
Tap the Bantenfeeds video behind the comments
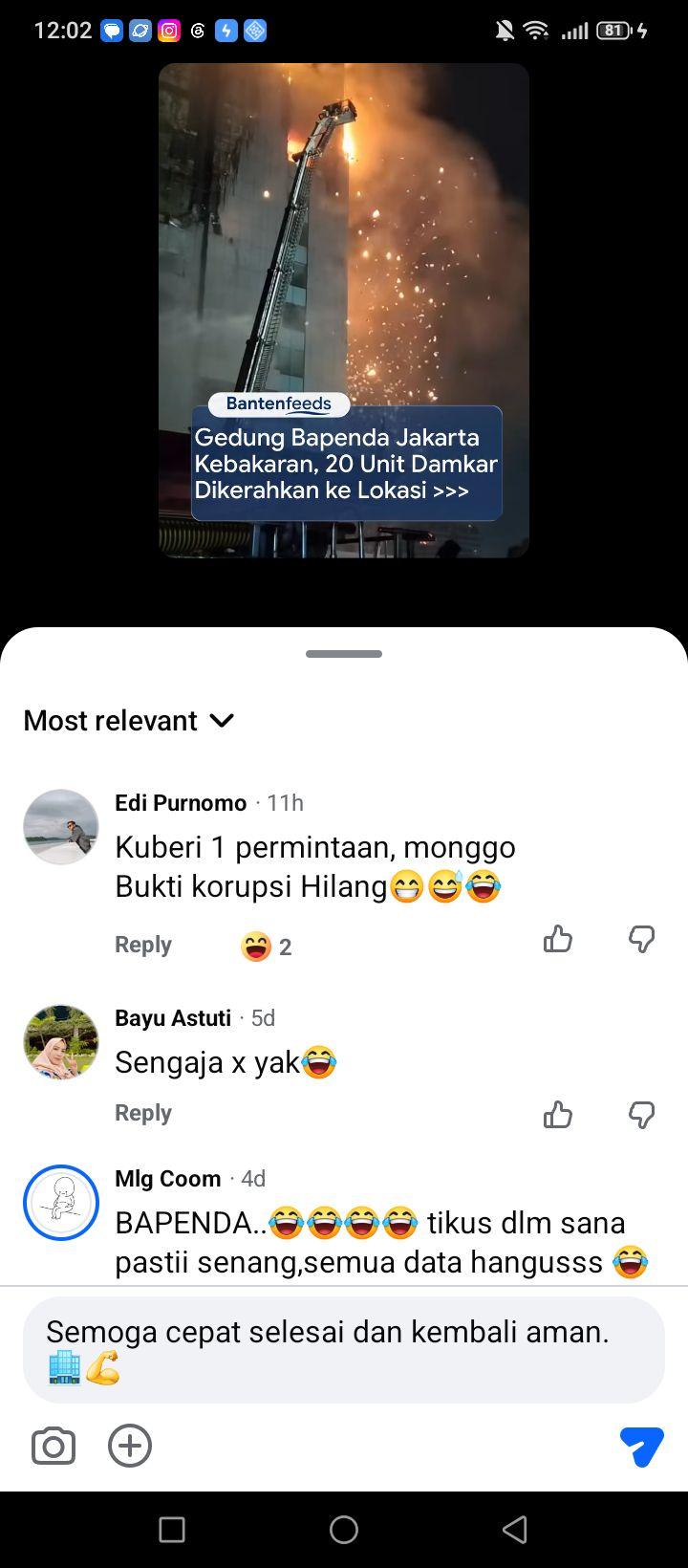[x=344, y=311]
